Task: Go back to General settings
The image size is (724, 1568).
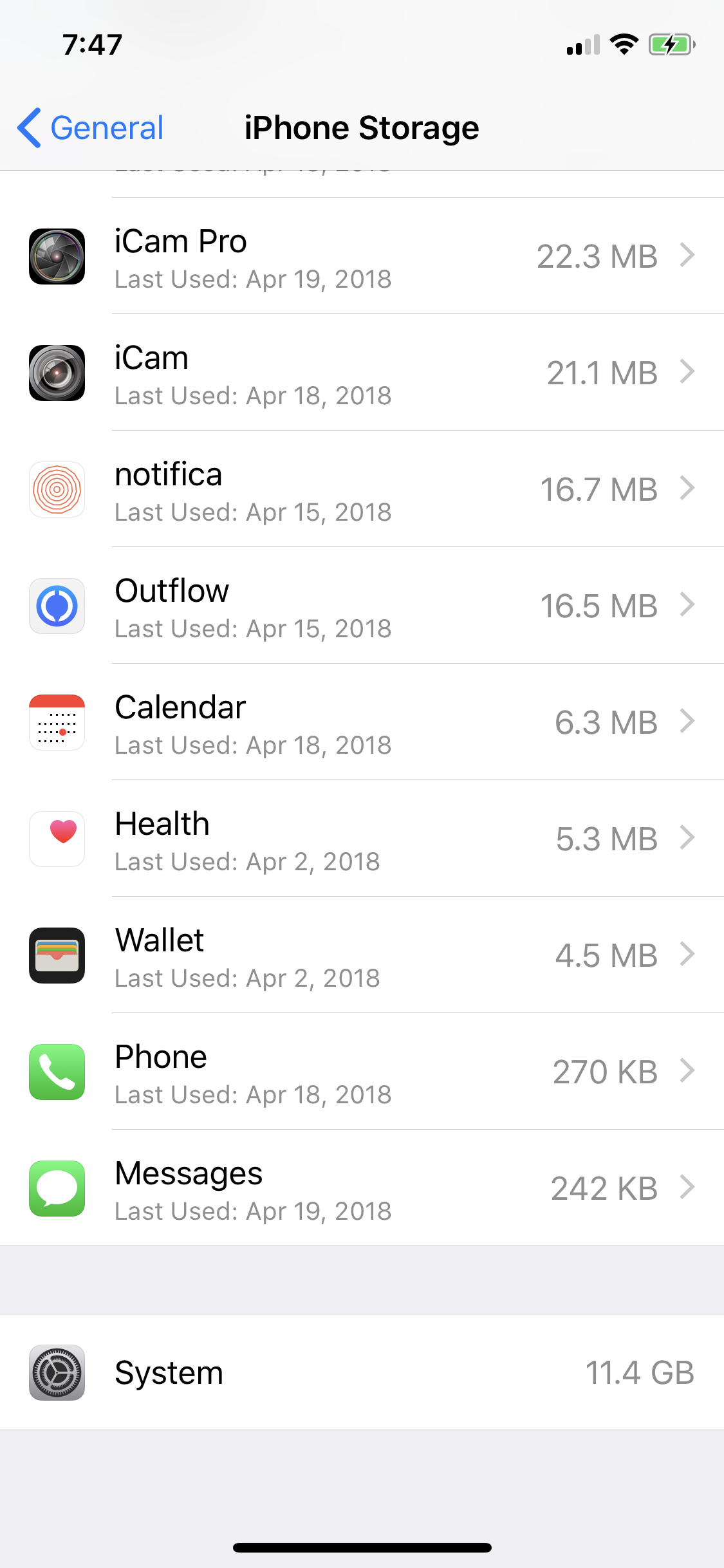Action: pos(91,127)
